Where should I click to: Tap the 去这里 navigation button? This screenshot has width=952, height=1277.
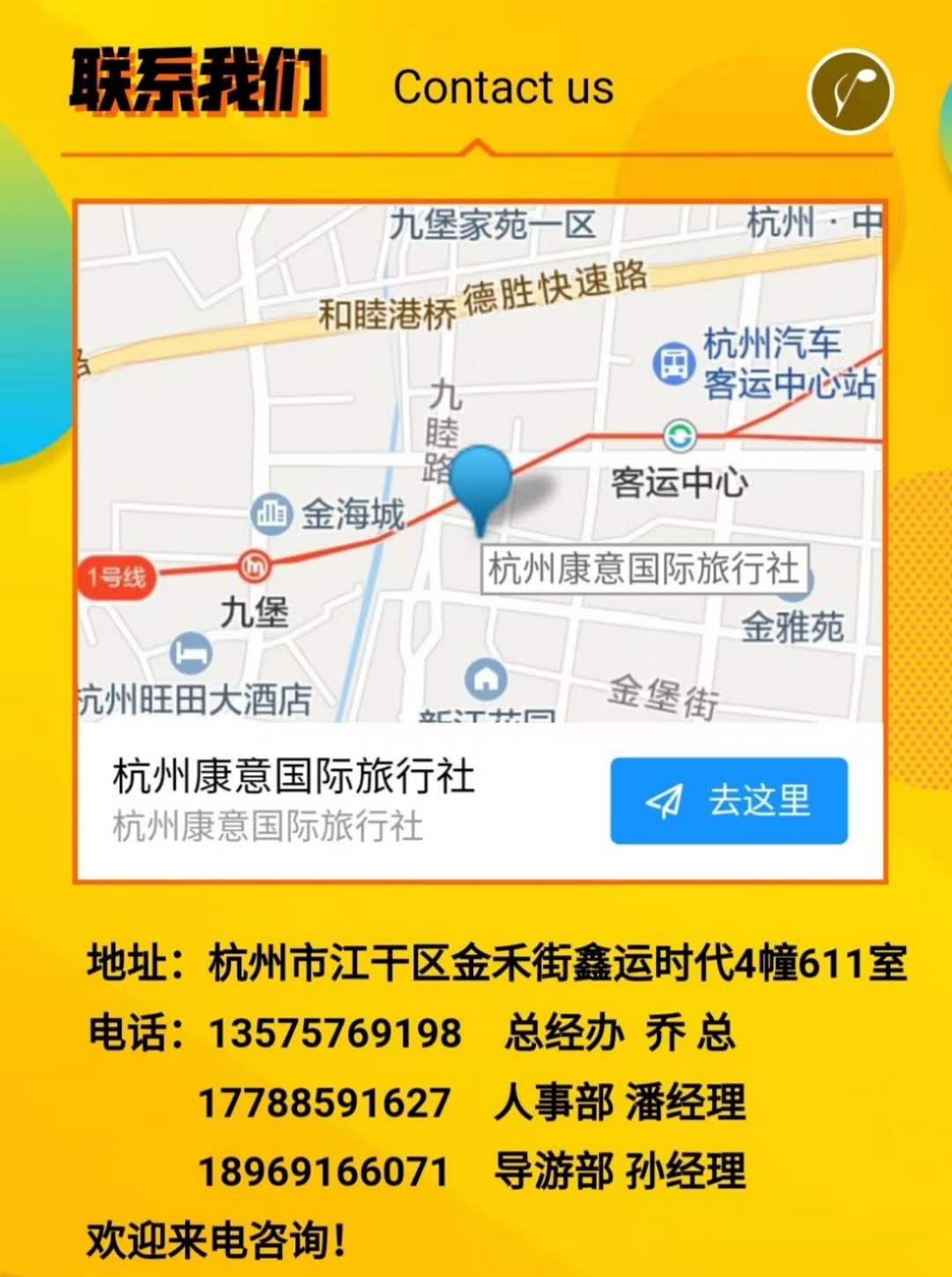729,801
